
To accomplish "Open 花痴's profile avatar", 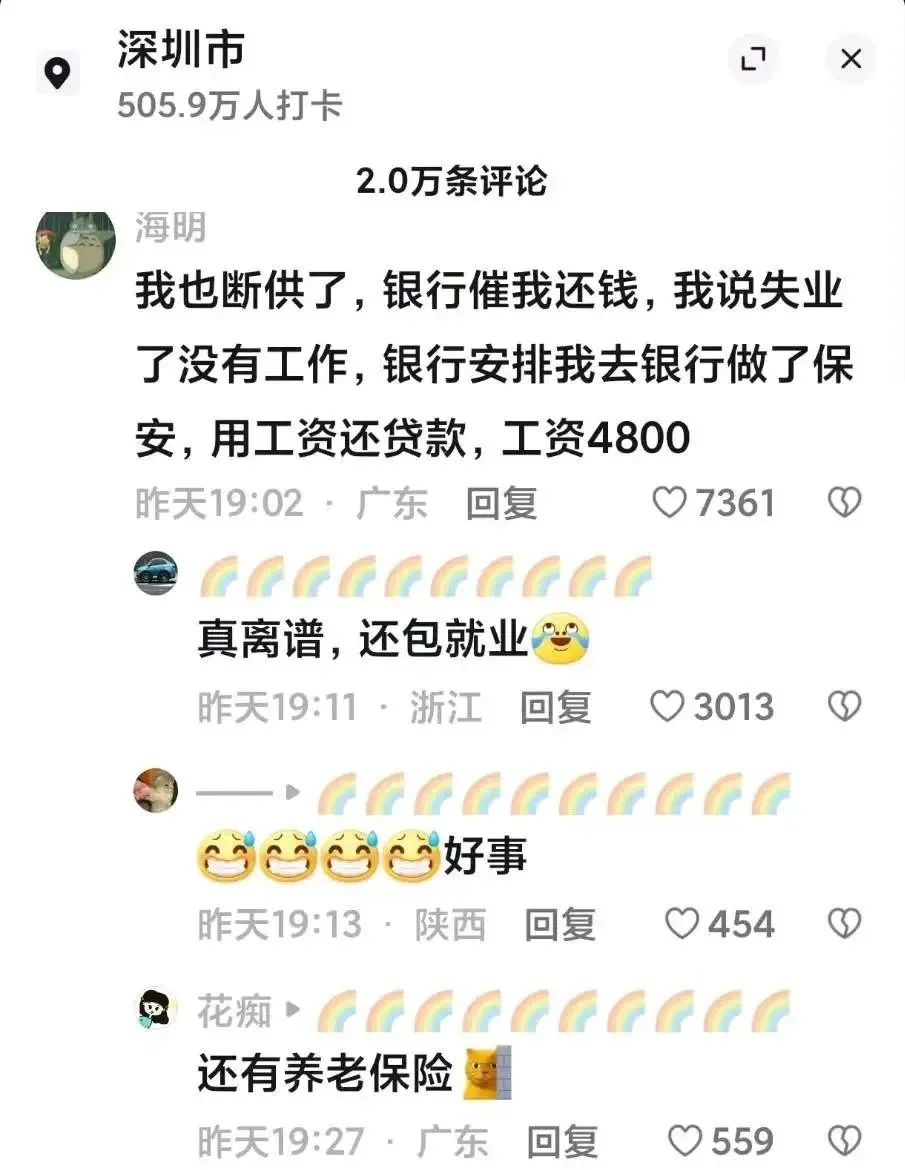I will click(x=156, y=1011).
